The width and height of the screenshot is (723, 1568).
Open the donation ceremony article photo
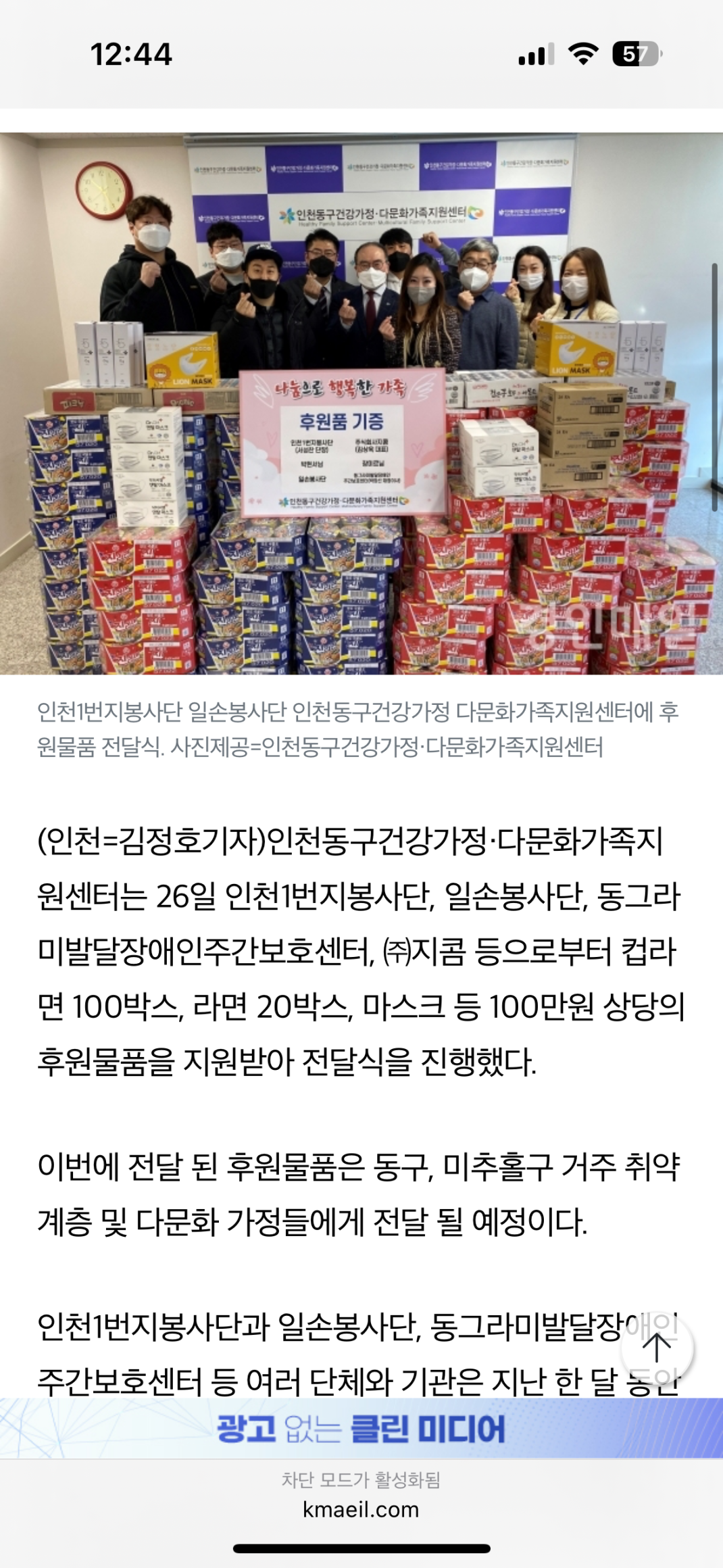[x=361, y=403]
